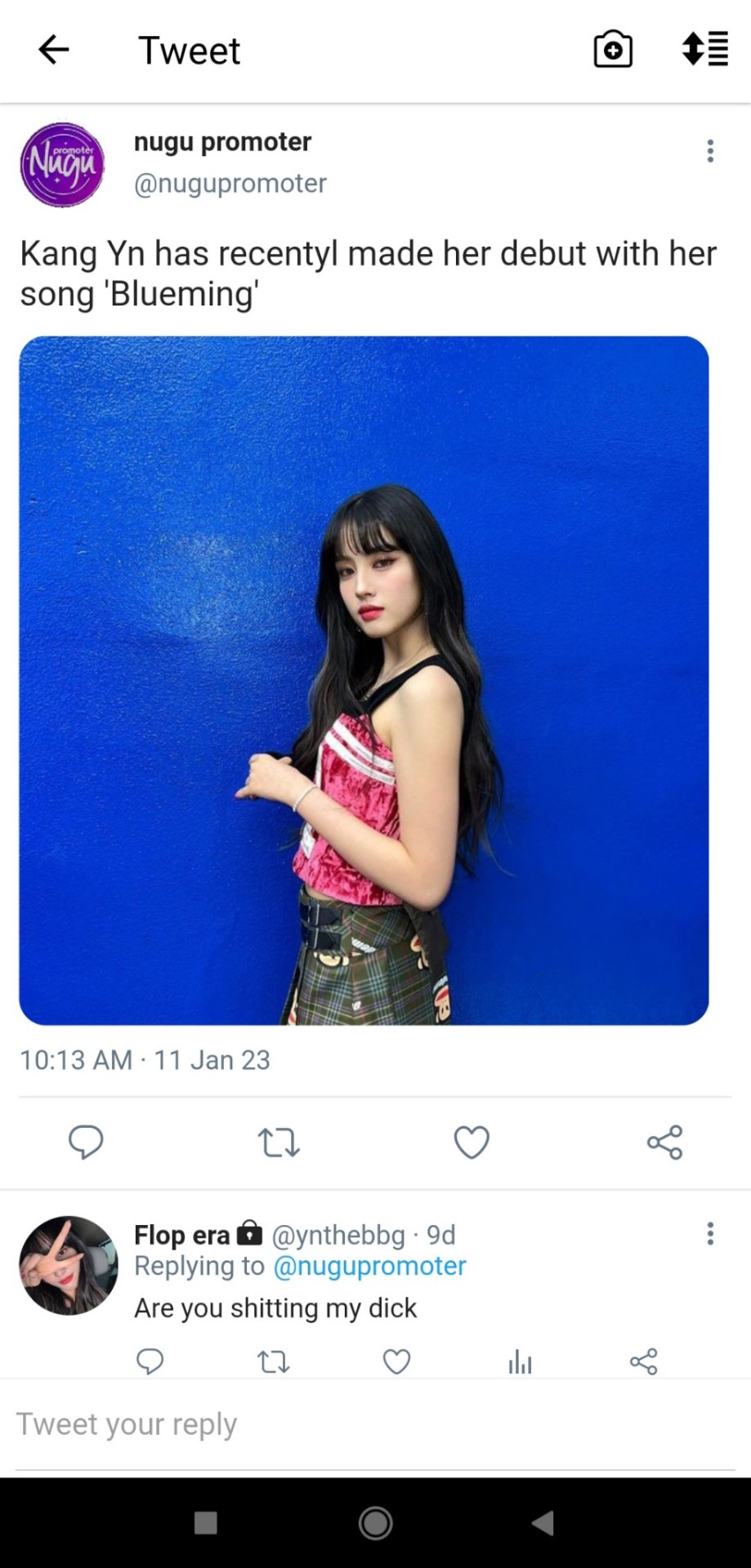Like nugu promoter's tweet
751x1568 pixels.
click(x=472, y=1142)
